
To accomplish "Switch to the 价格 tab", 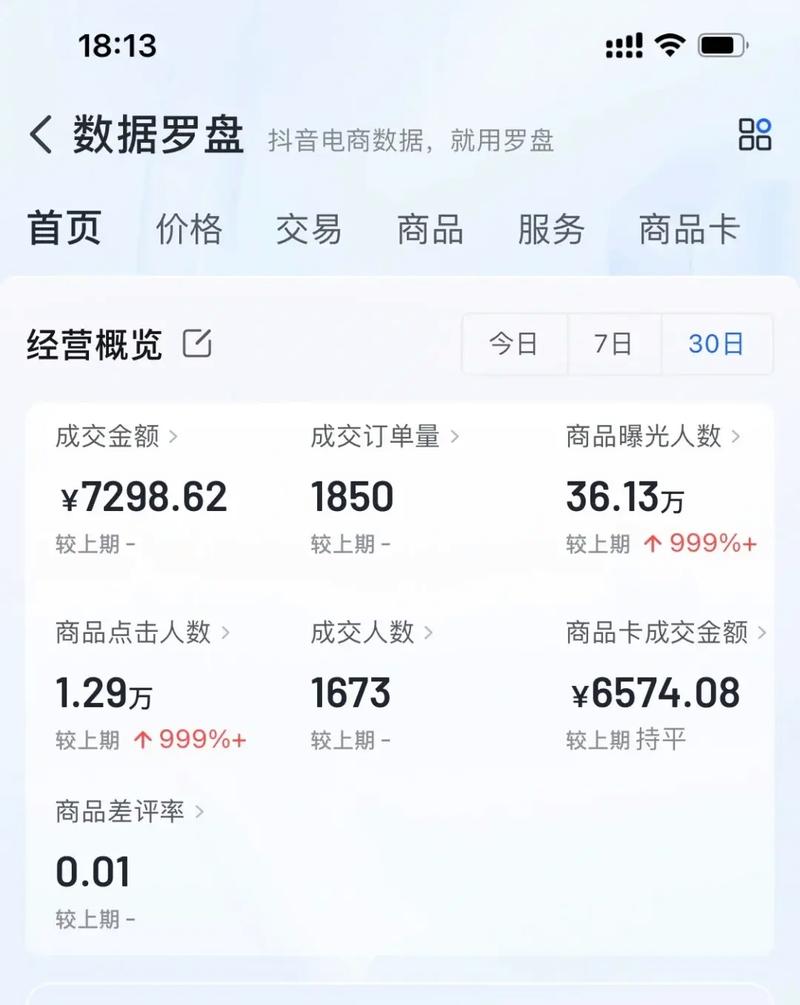I will coord(189,230).
